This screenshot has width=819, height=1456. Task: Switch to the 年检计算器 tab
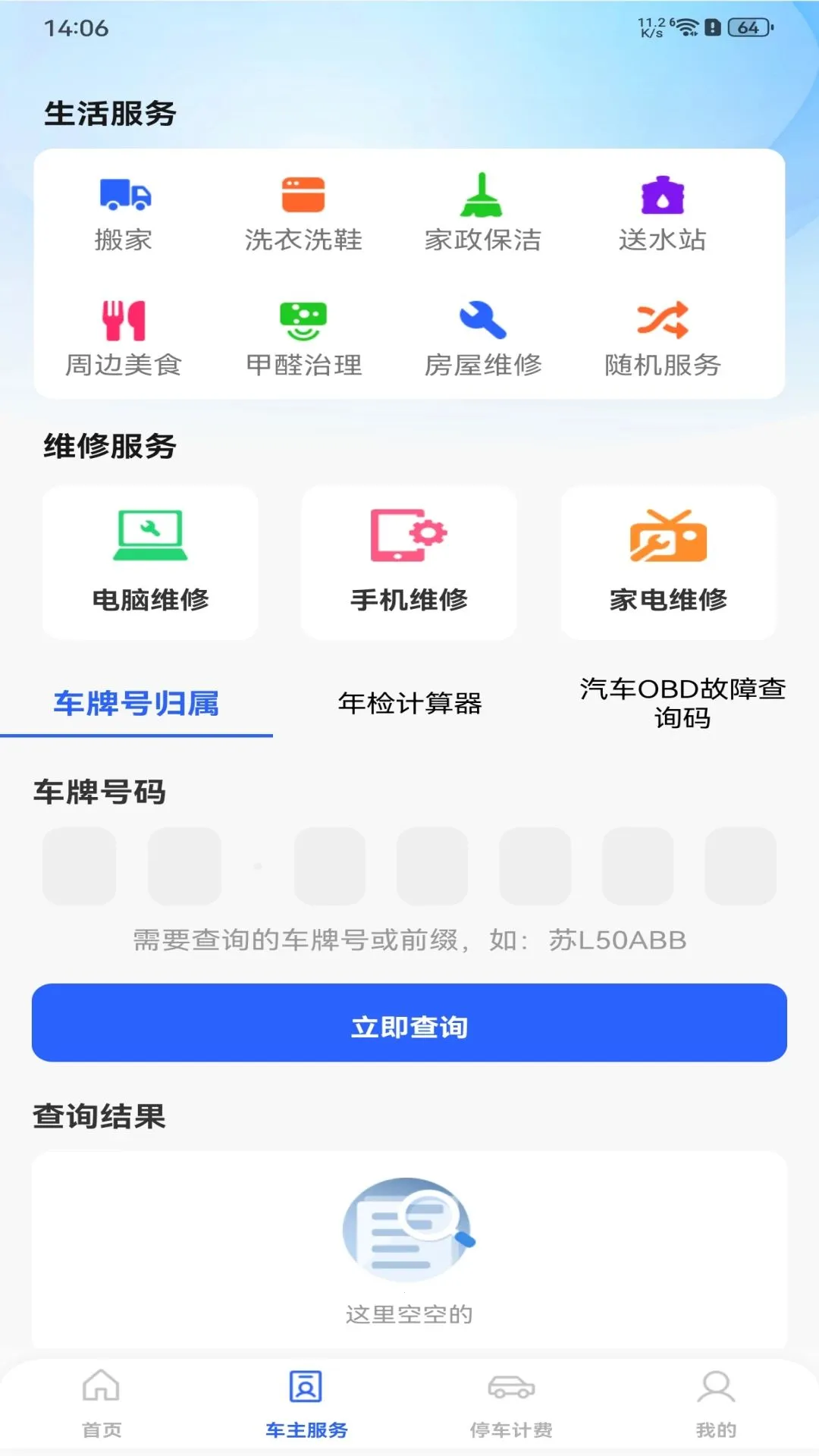tap(409, 704)
